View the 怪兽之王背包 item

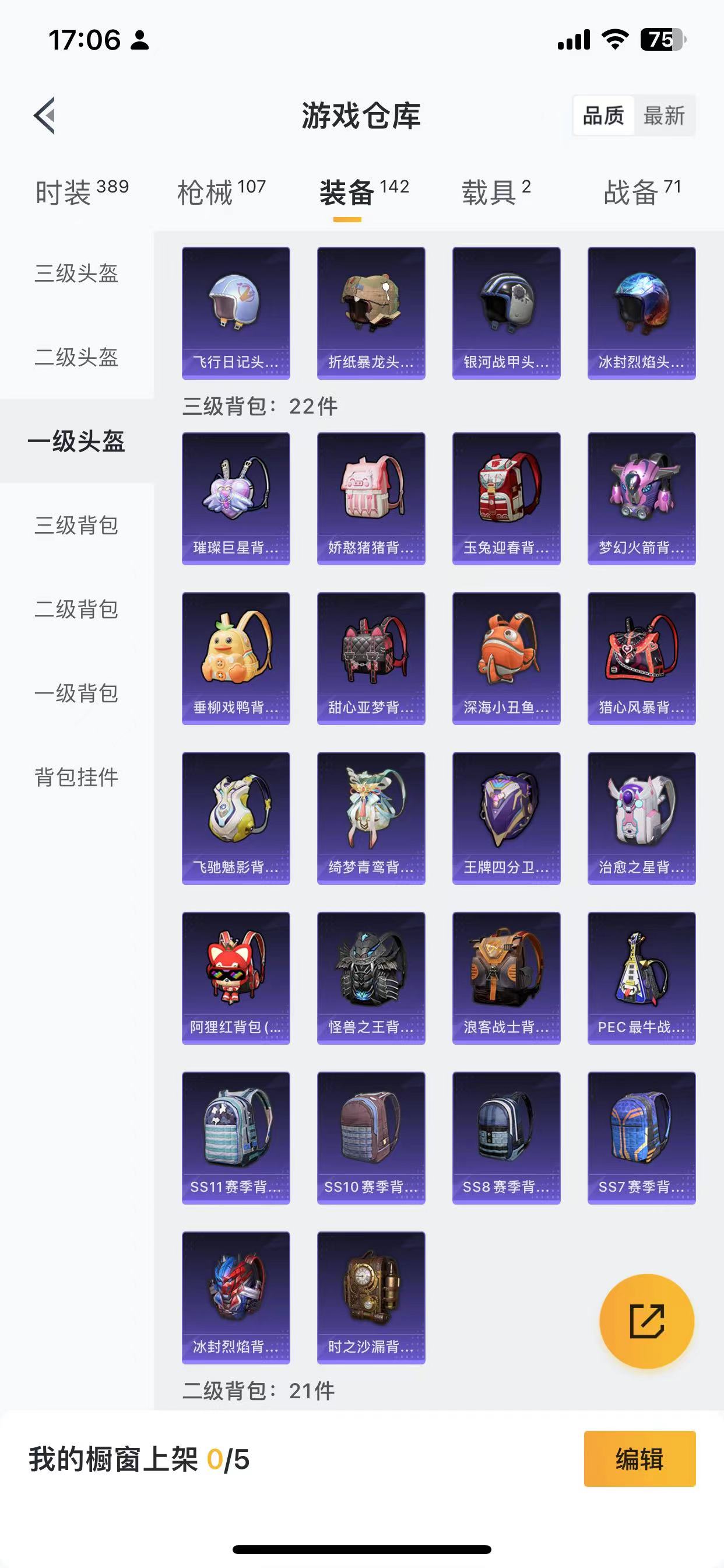(x=371, y=978)
